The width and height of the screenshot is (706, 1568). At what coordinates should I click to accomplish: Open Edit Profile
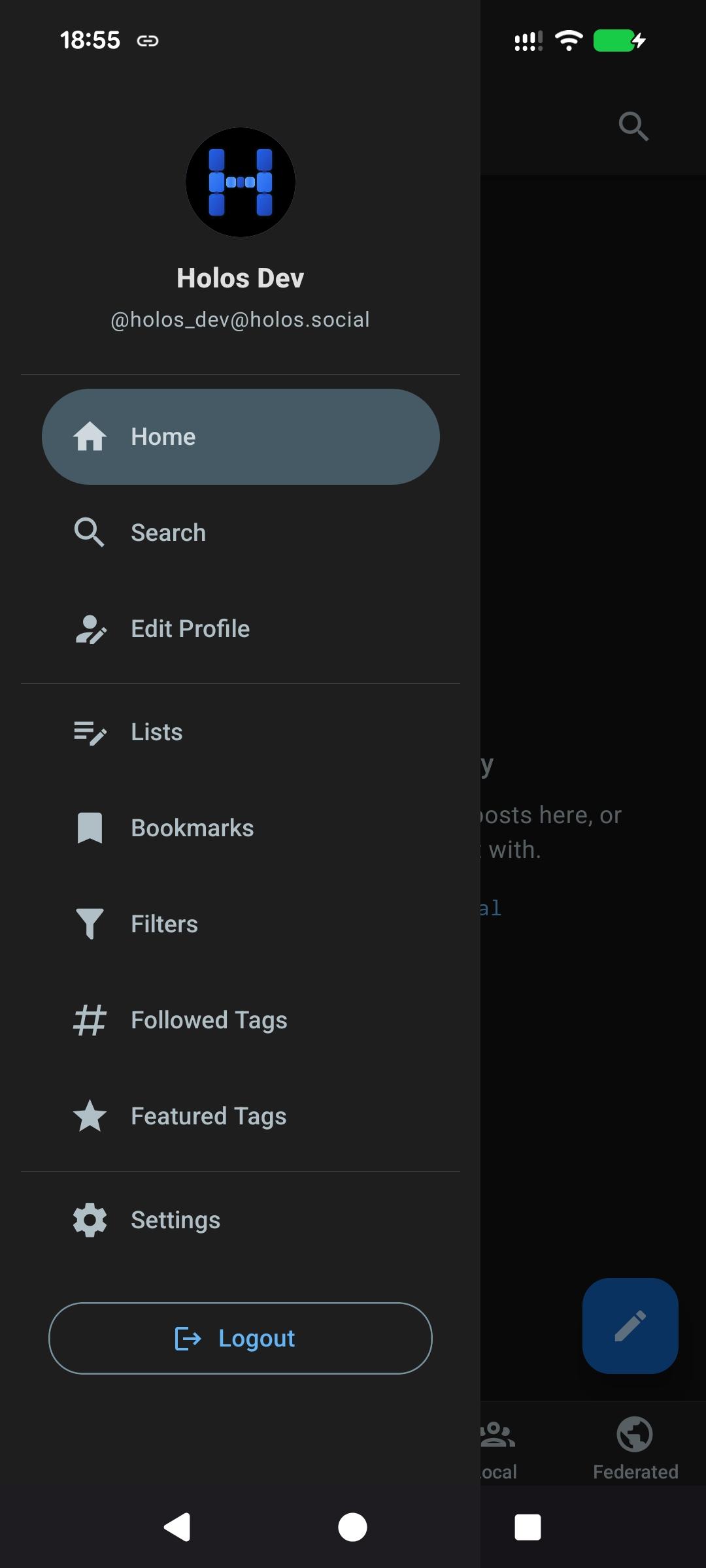[241, 629]
